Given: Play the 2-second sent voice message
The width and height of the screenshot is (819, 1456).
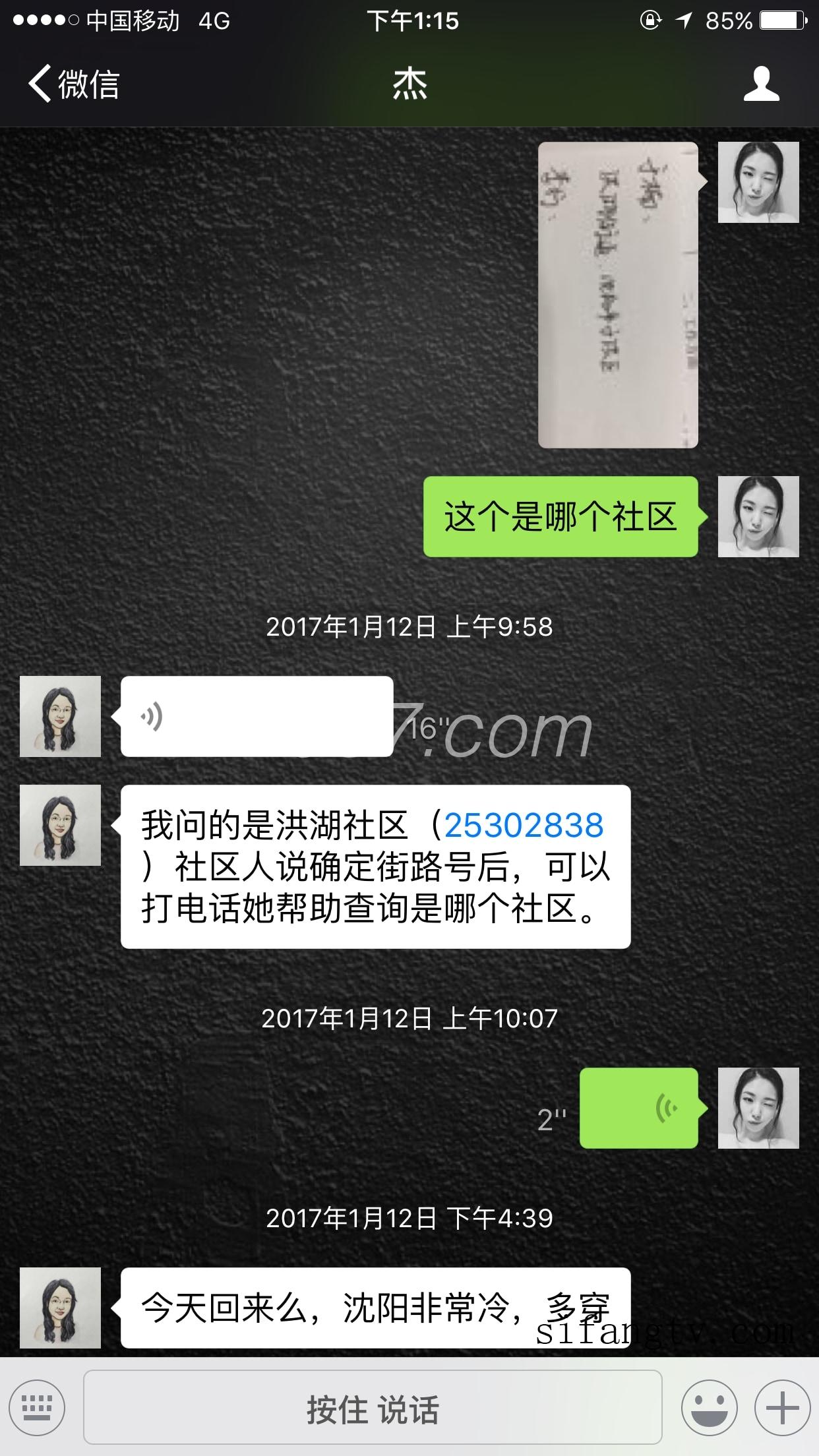Looking at the screenshot, I should coord(638,1108).
